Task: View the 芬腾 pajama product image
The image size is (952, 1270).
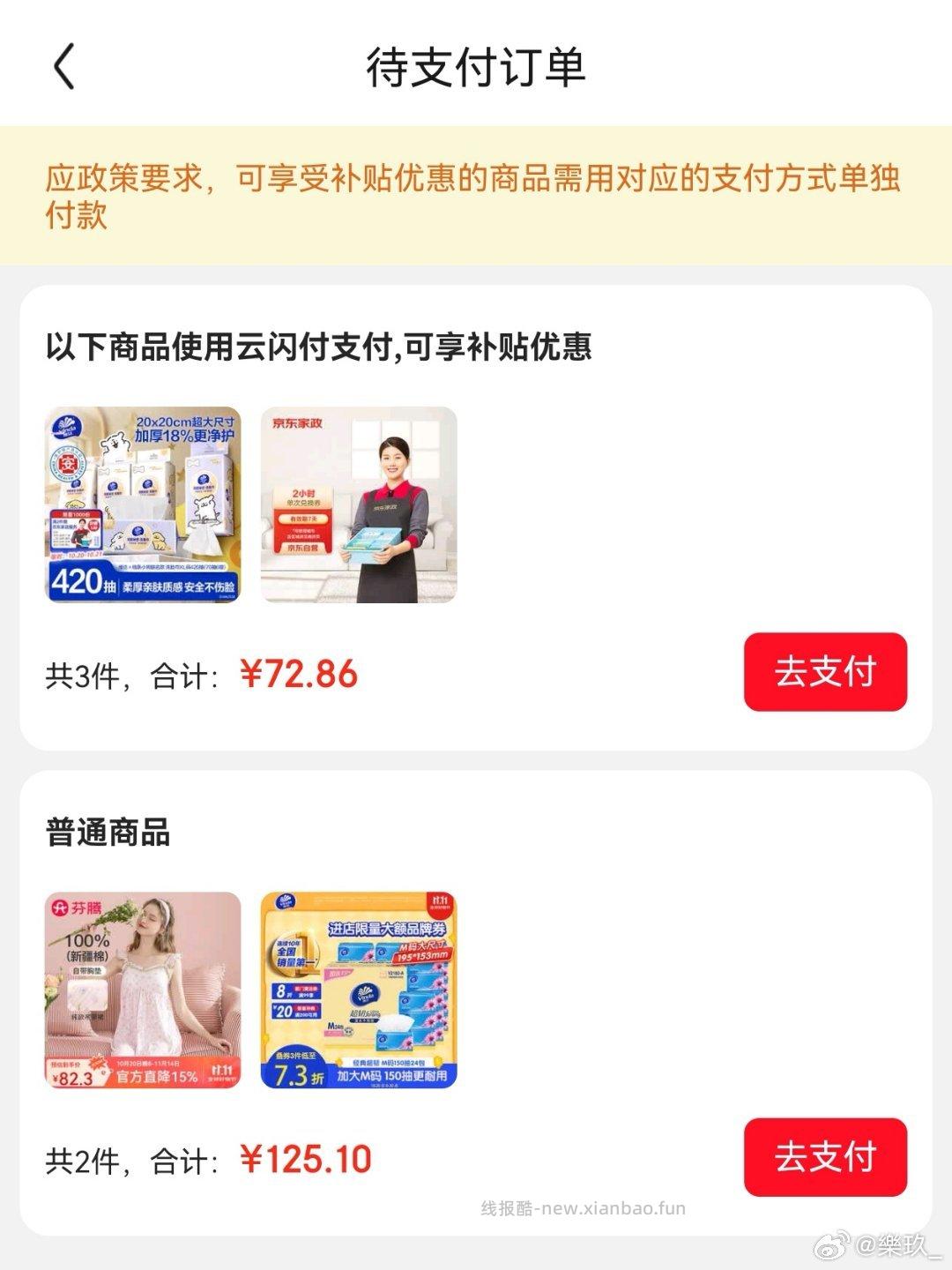Action: [x=145, y=988]
